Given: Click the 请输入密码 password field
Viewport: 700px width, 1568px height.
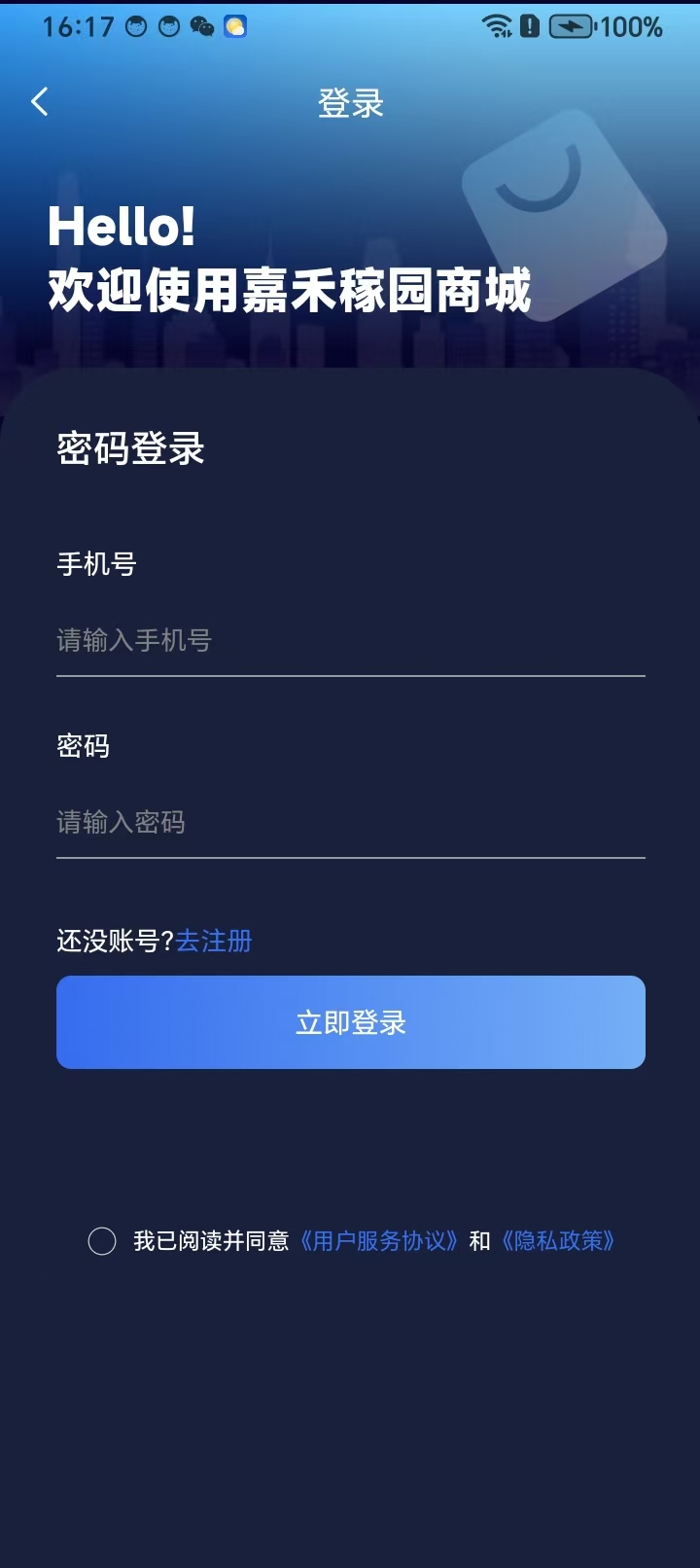Looking at the screenshot, I should (350, 824).
